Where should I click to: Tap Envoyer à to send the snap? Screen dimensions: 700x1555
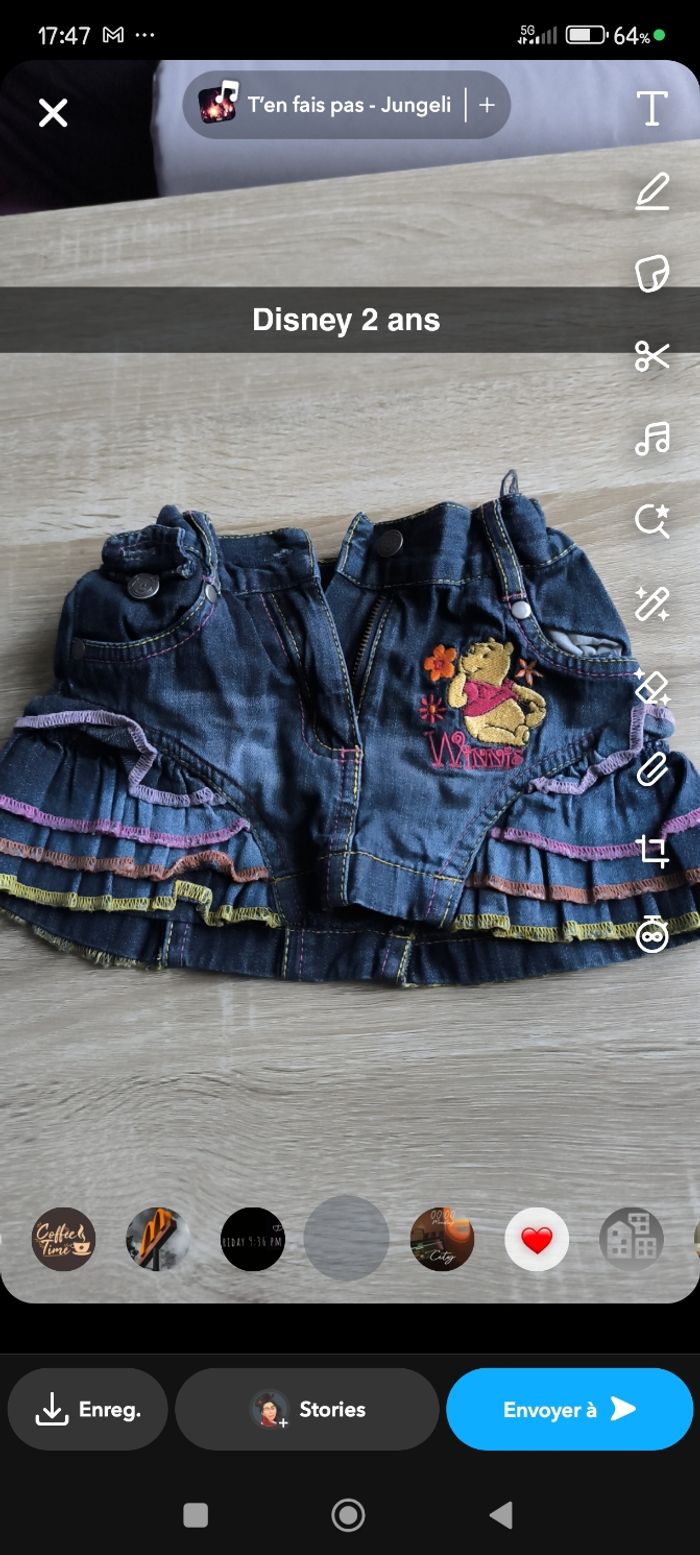point(569,1409)
